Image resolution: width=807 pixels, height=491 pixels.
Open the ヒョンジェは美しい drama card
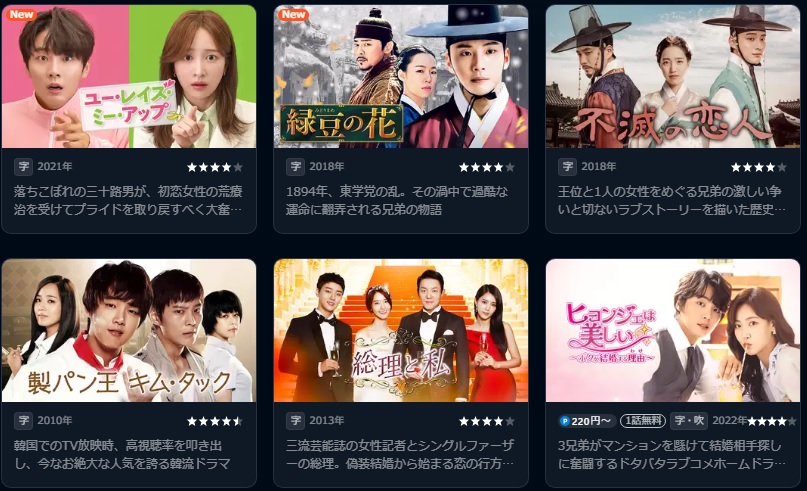673,331
